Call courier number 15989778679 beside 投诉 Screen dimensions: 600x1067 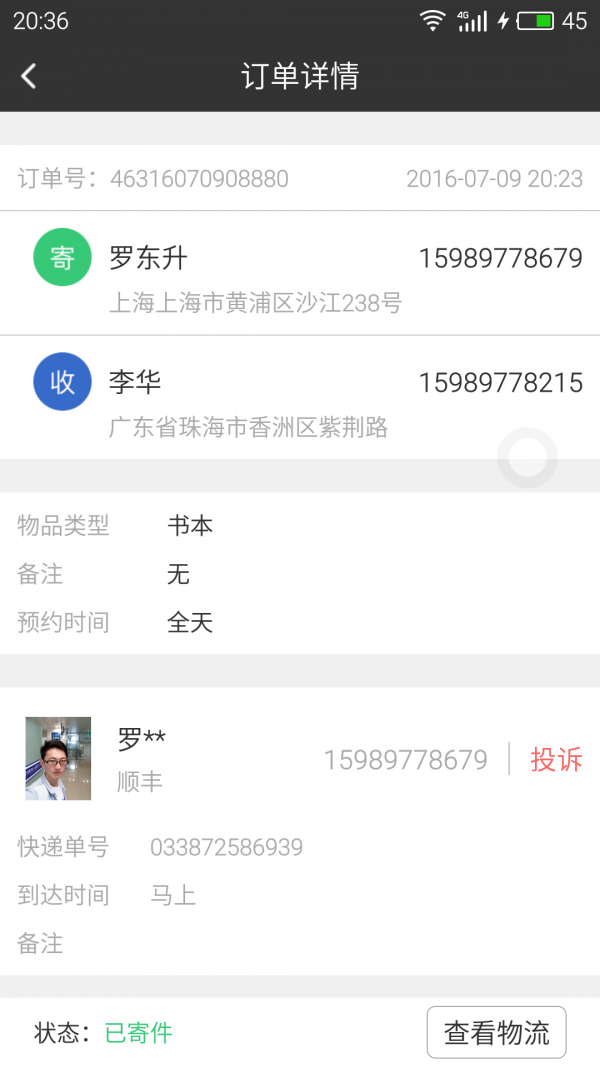pos(405,760)
